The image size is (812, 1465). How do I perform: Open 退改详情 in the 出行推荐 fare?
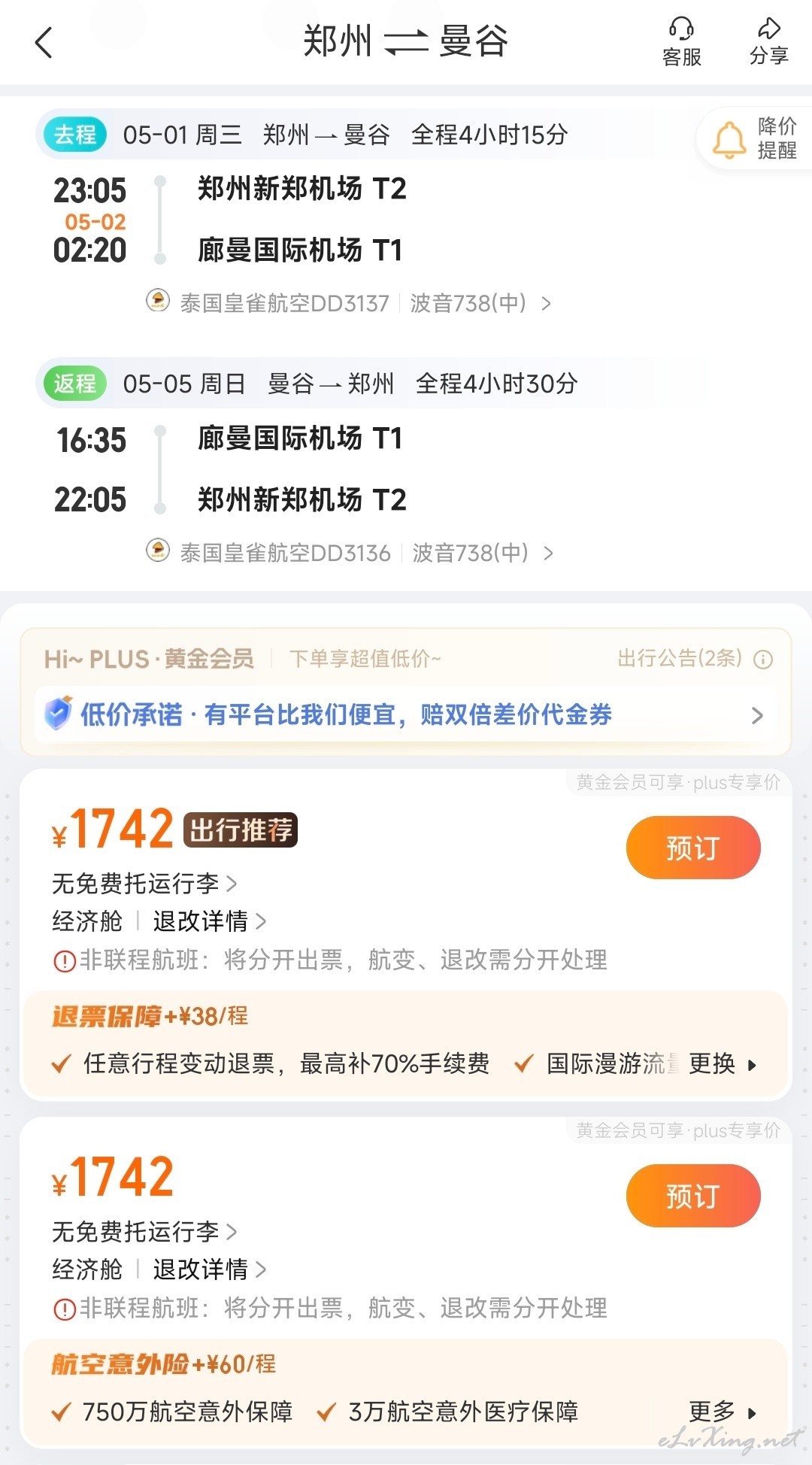point(210,921)
